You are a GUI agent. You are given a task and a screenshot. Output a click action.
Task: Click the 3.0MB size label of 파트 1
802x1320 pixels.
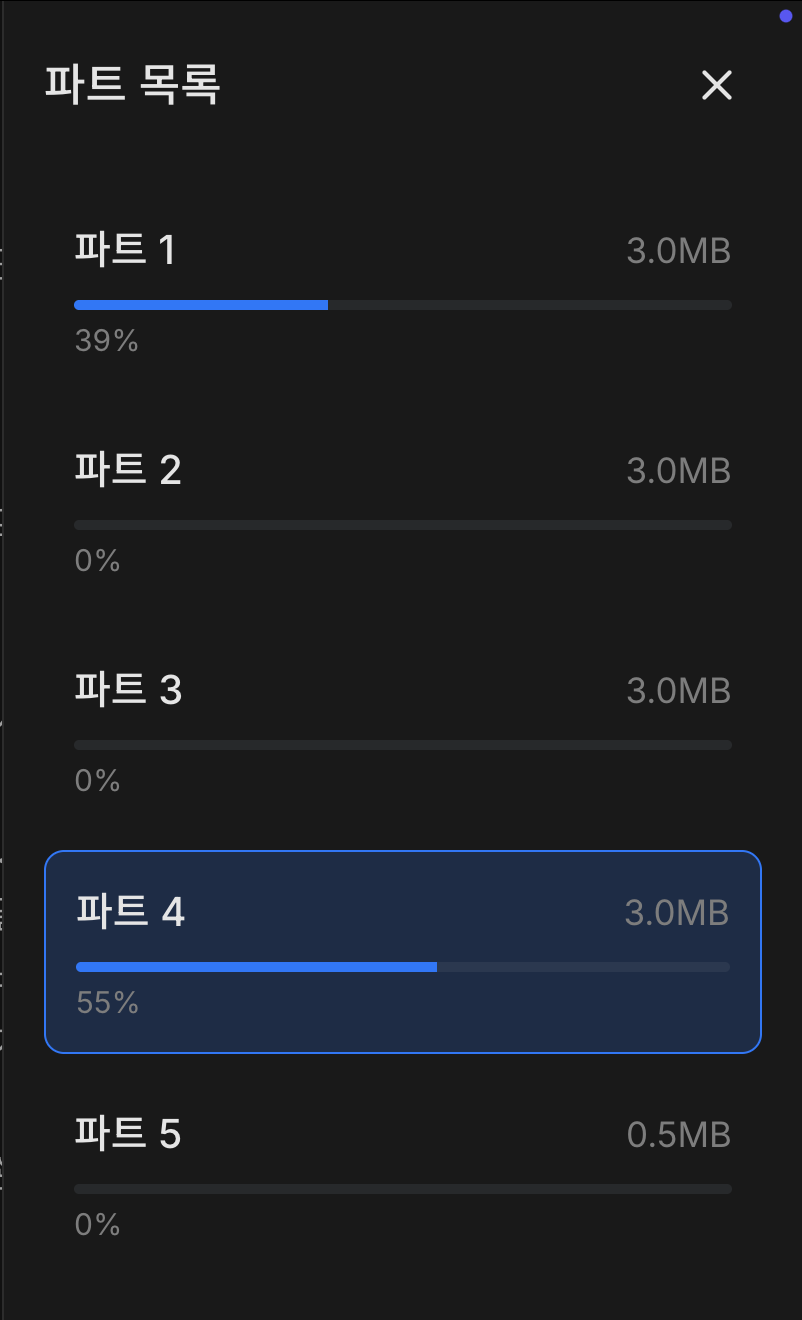678,251
